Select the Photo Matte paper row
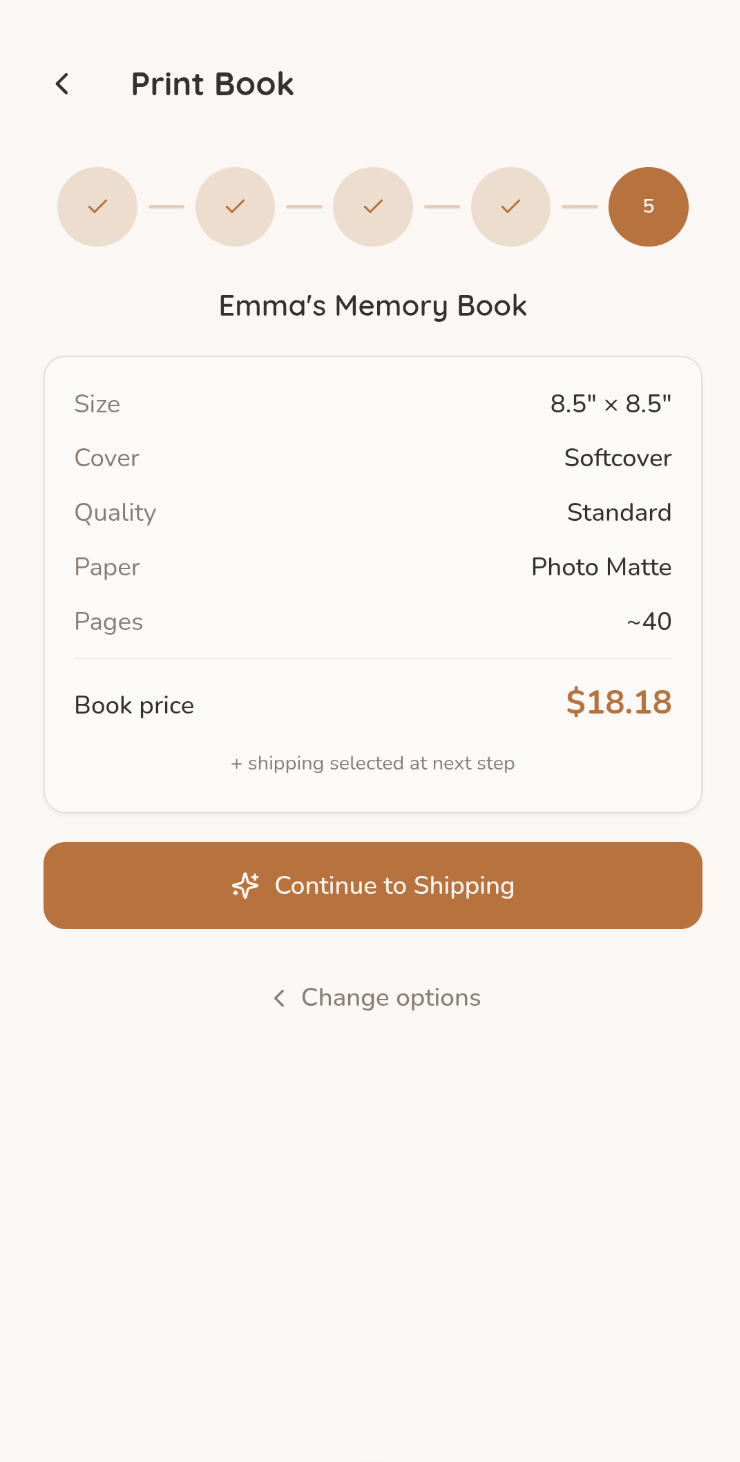 [x=373, y=567]
